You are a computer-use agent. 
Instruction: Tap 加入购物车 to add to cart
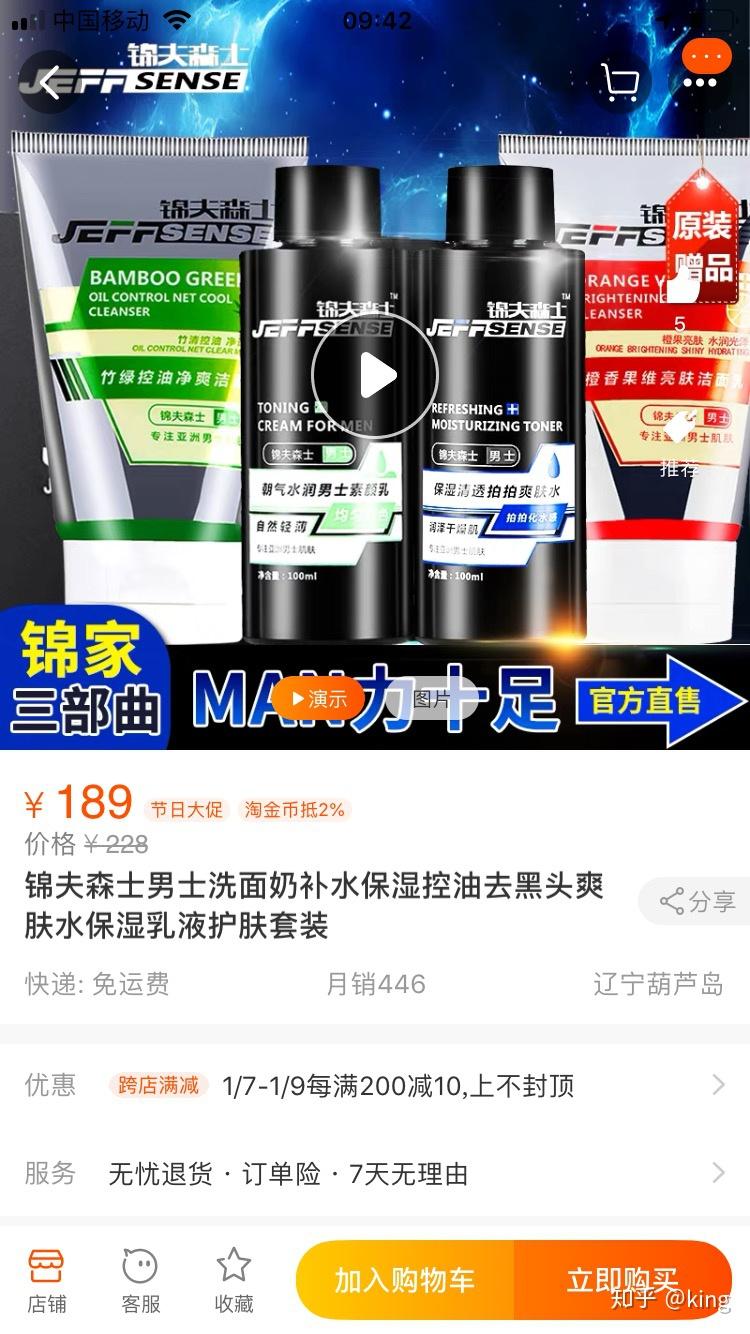pos(404,1281)
